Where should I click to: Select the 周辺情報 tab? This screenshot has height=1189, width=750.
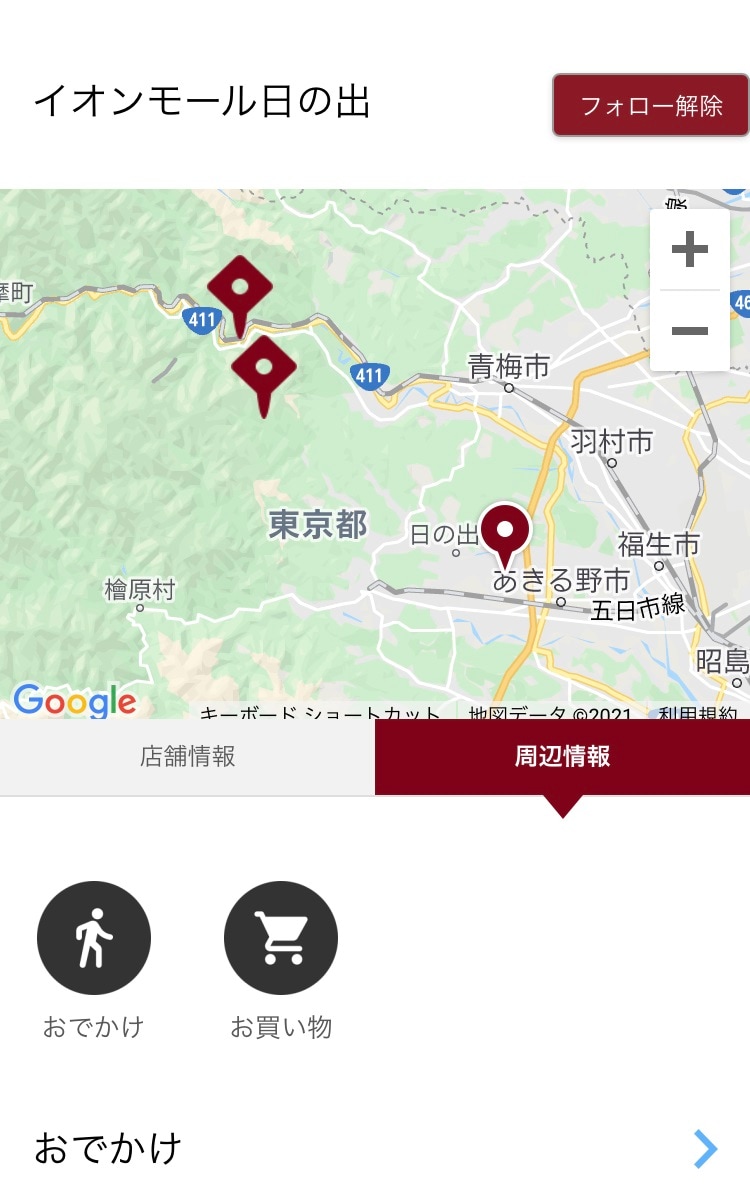coord(562,756)
